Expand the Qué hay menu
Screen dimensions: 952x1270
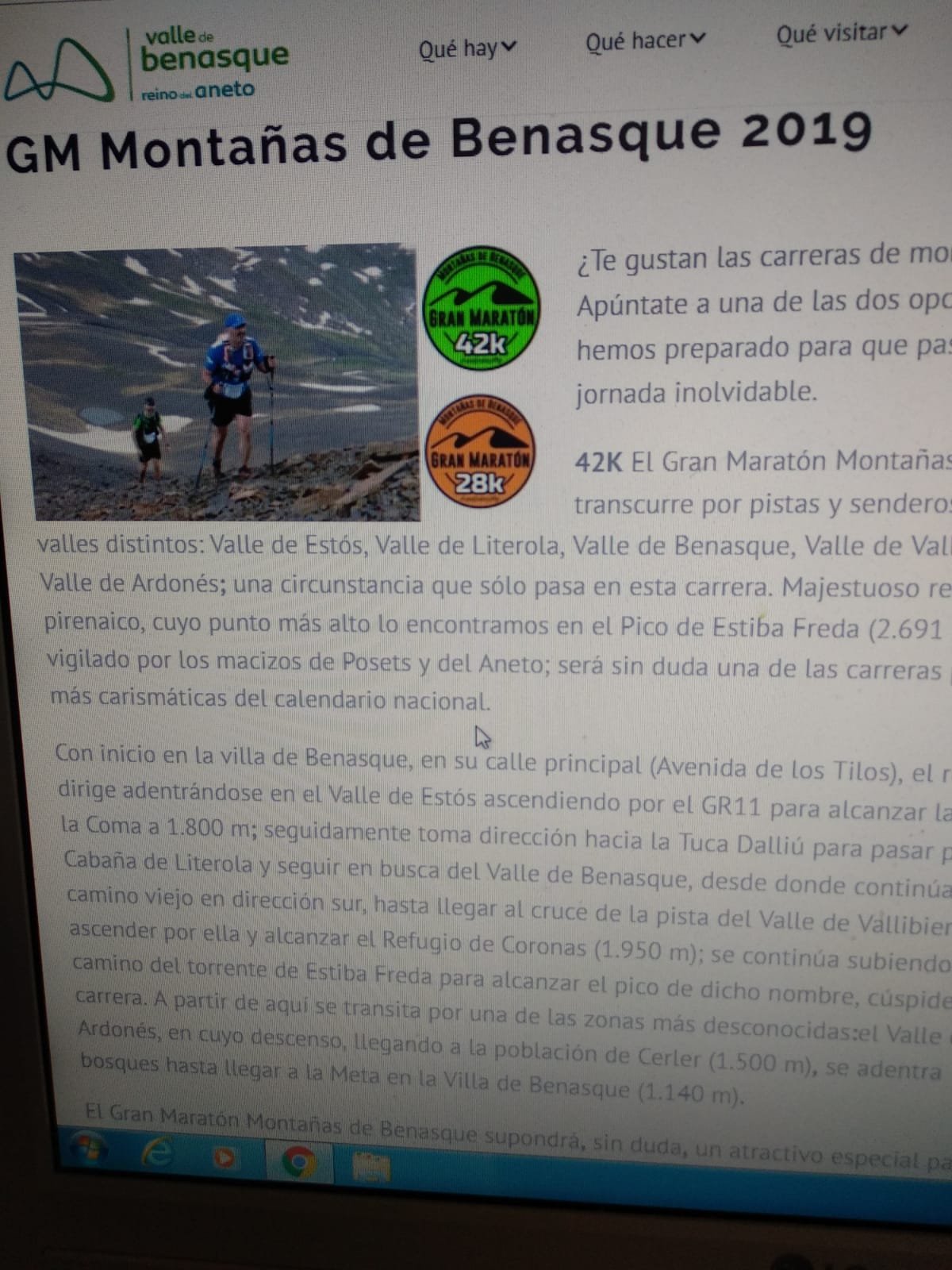(467, 49)
